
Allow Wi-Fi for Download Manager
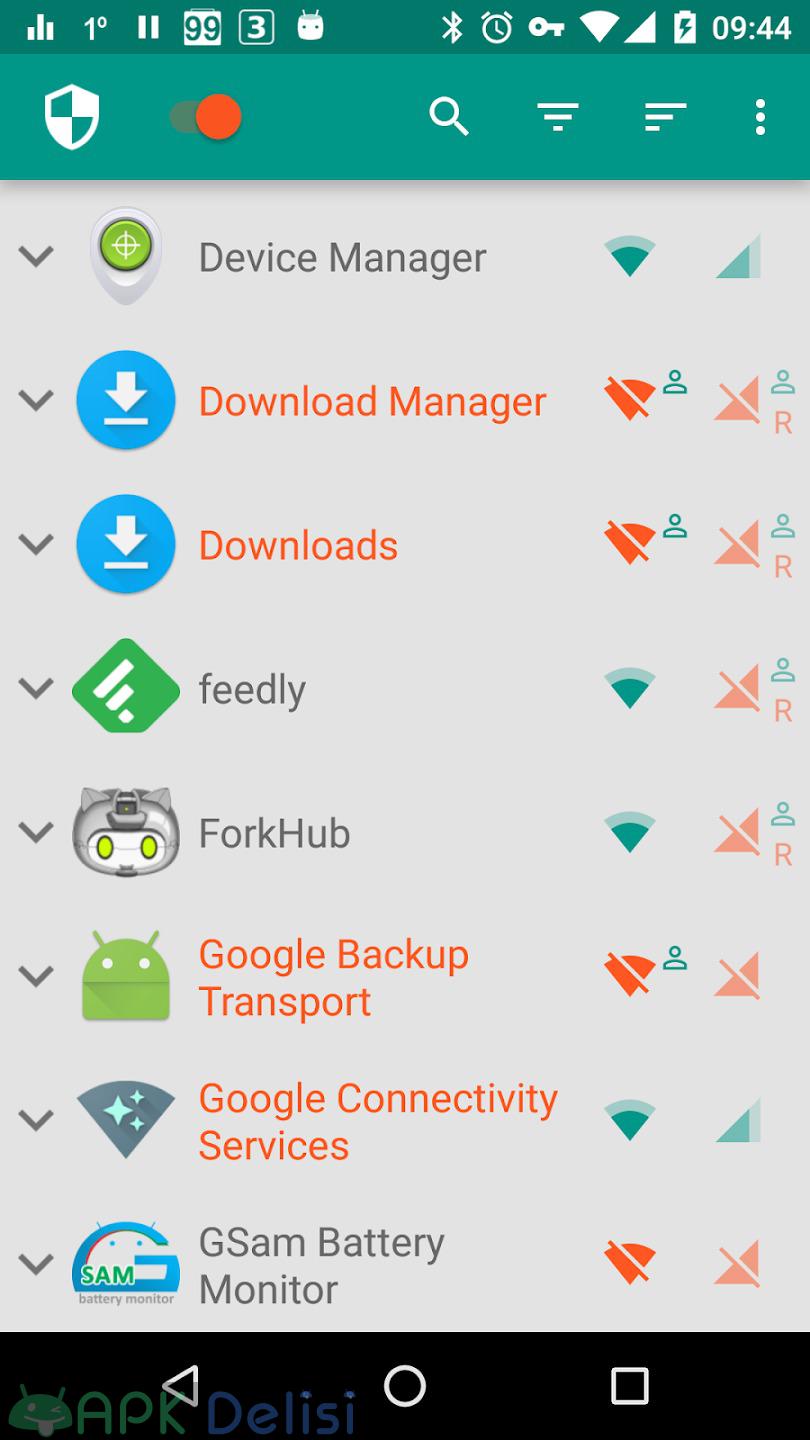click(630, 400)
